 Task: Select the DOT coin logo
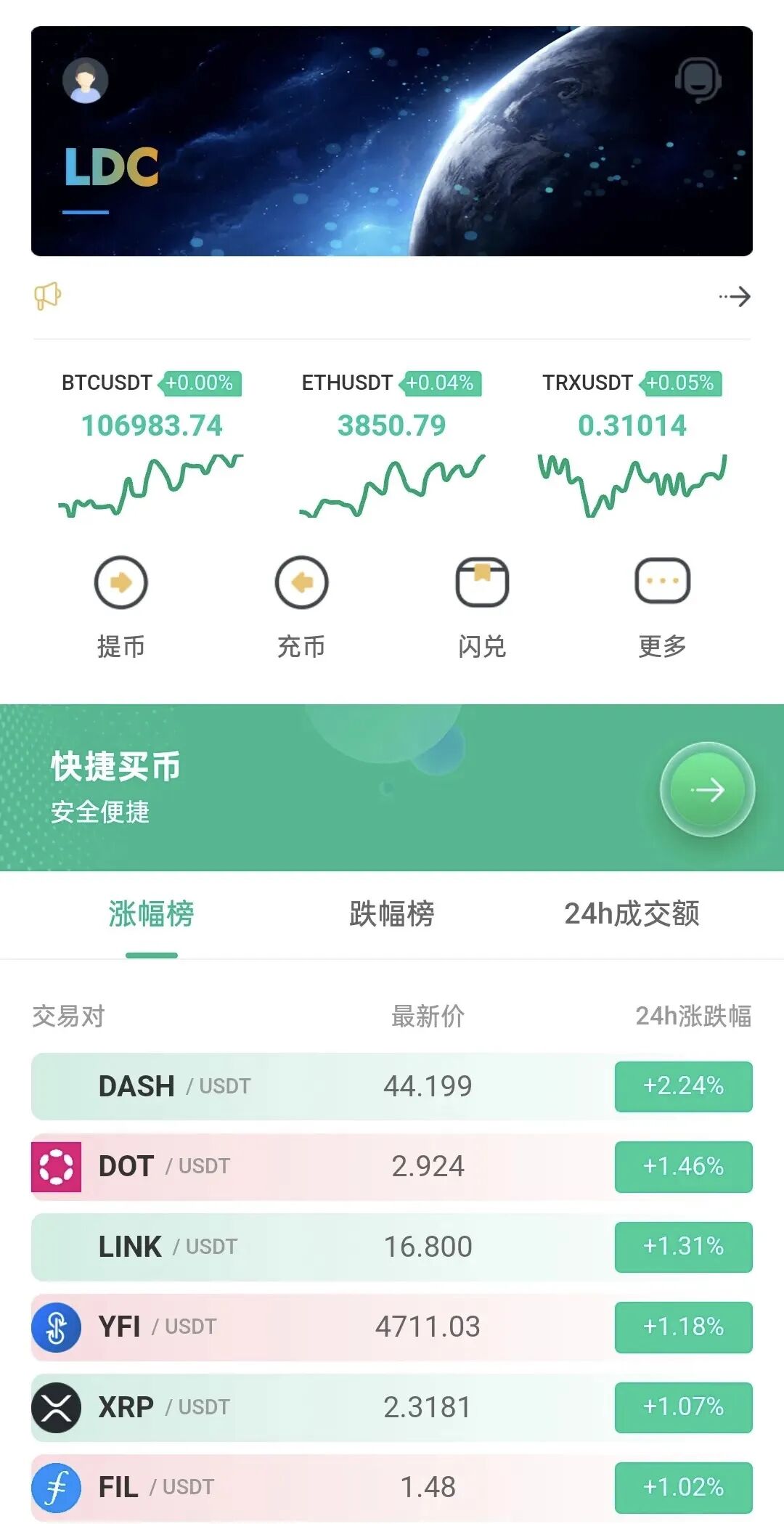(58, 1165)
